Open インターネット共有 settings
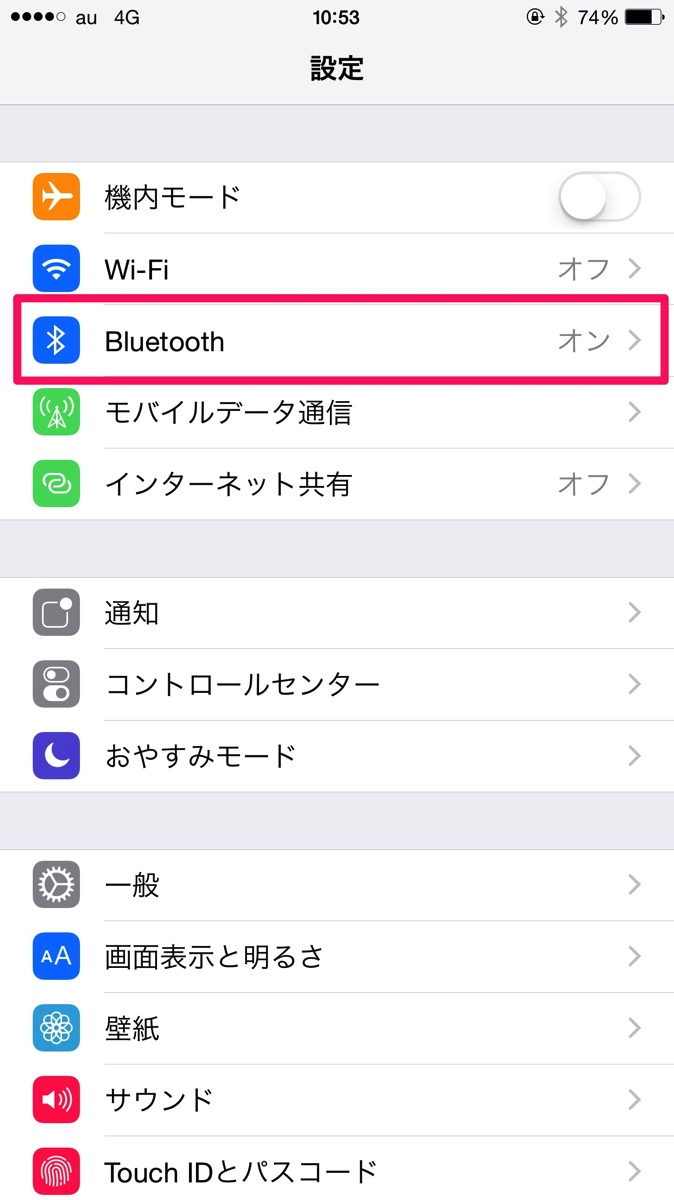Image resolution: width=674 pixels, height=1200 pixels. (337, 484)
